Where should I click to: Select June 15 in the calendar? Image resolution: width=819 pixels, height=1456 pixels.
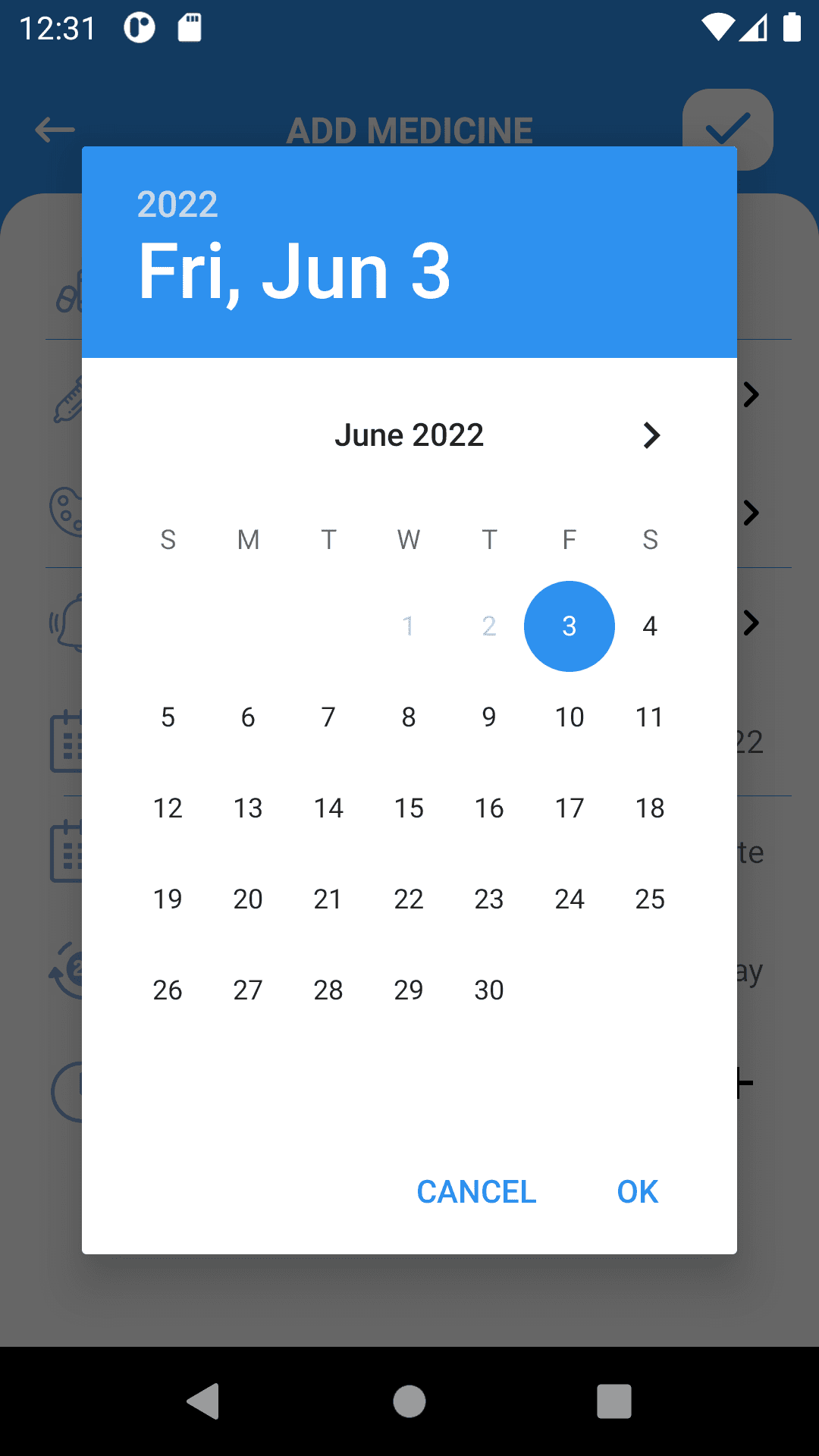point(409,808)
